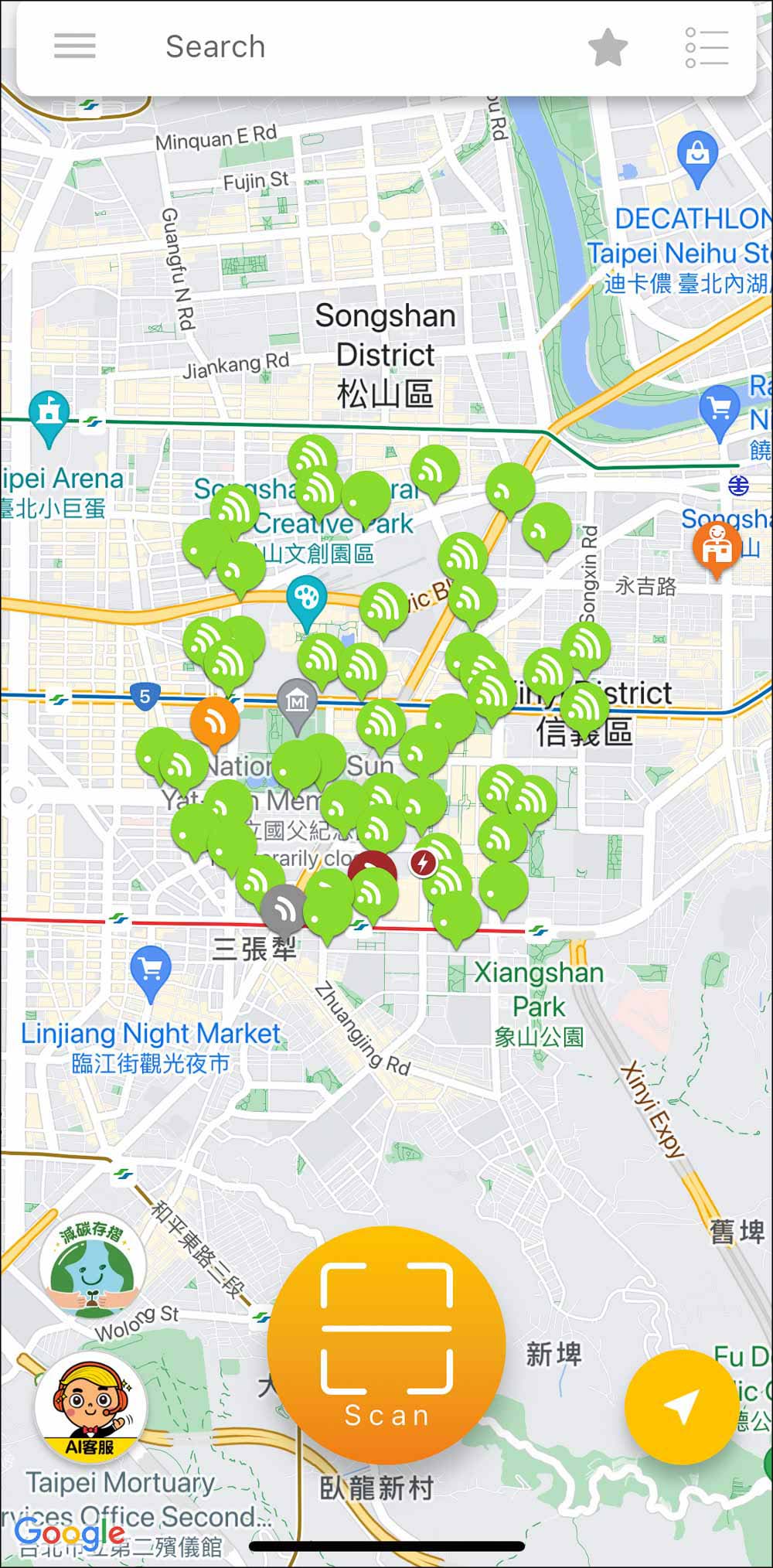Select the orange station marker

(x=215, y=724)
